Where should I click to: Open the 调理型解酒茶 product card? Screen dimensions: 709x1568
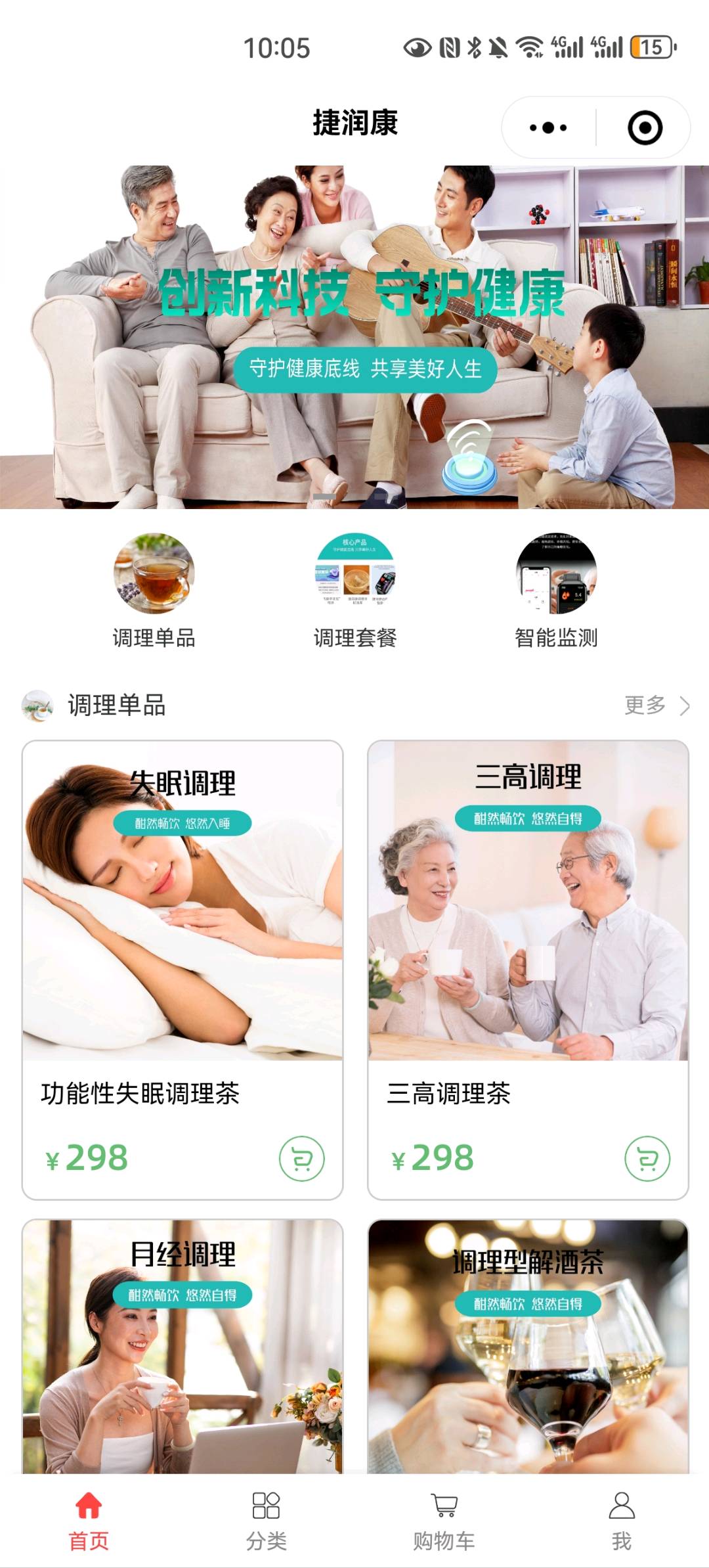pyautogui.click(x=528, y=1347)
